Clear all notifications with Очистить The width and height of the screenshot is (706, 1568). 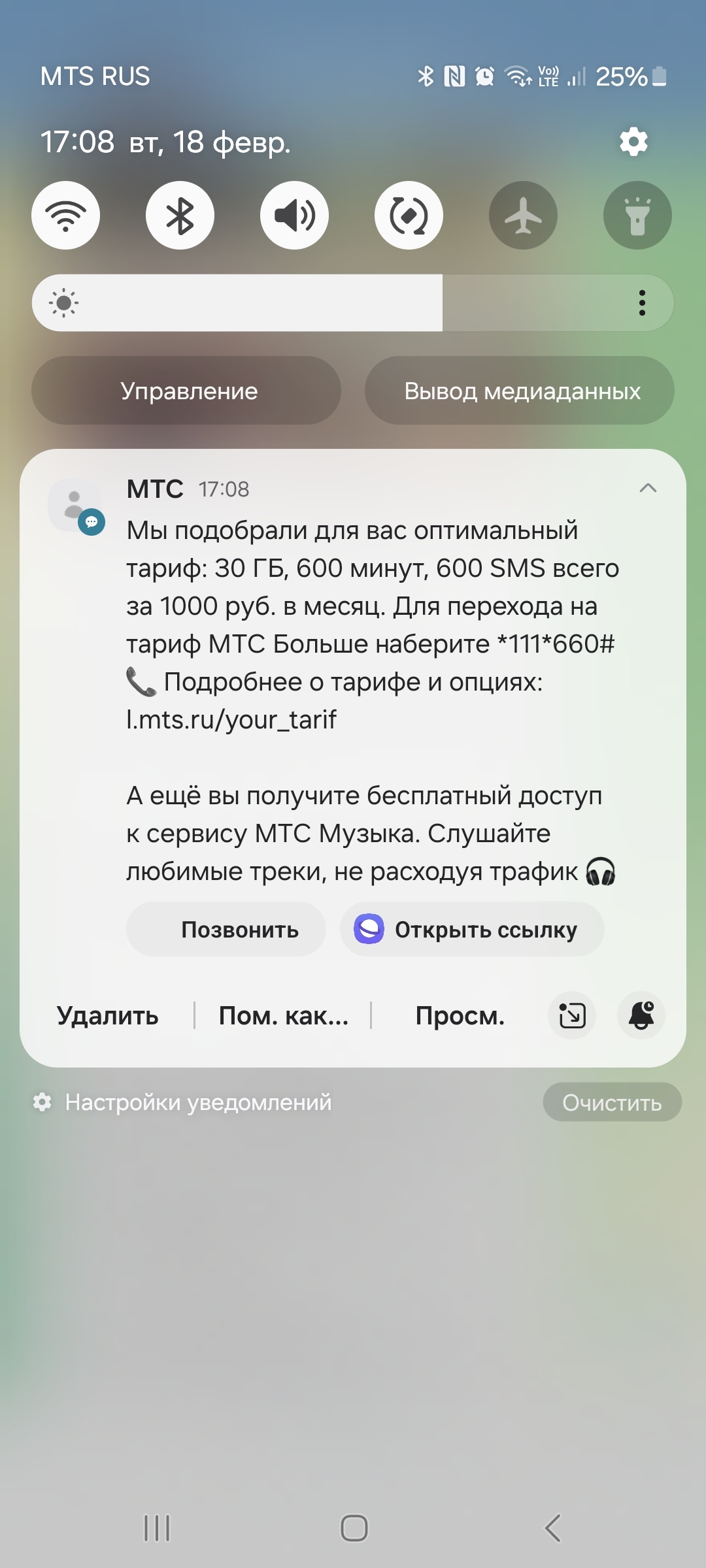612,1103
